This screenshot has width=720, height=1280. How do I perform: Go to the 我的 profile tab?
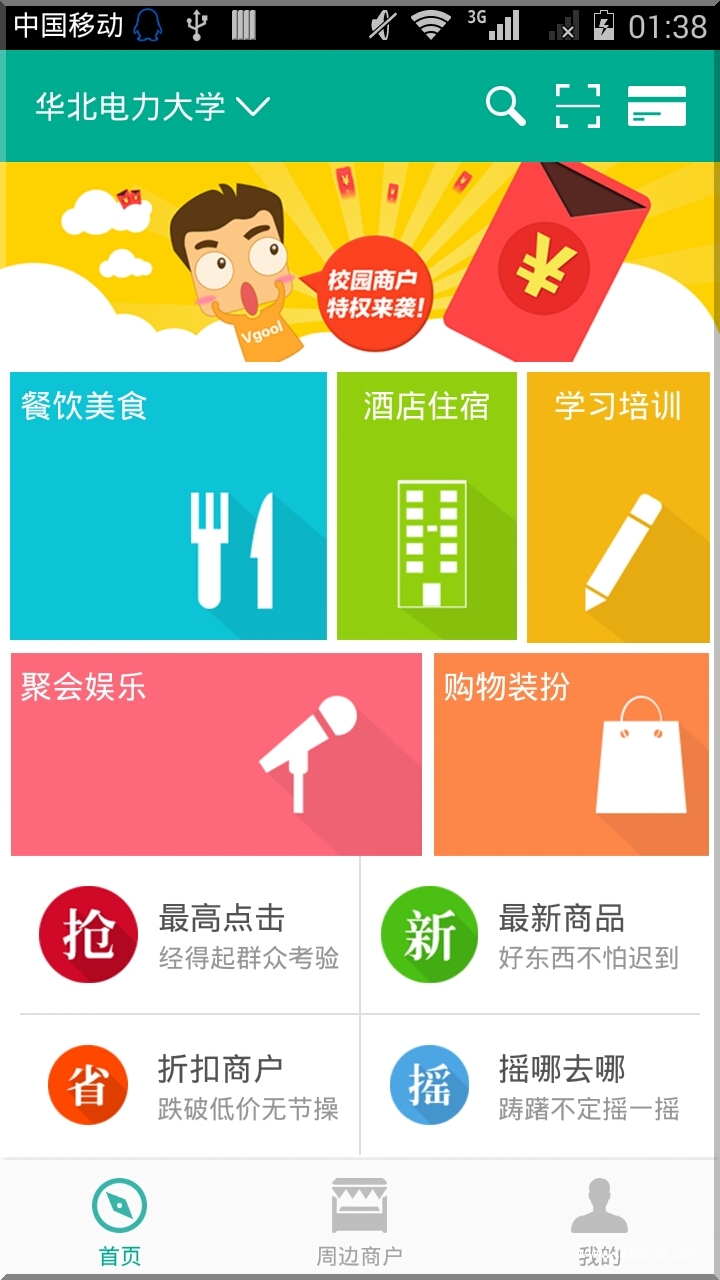599,1222
